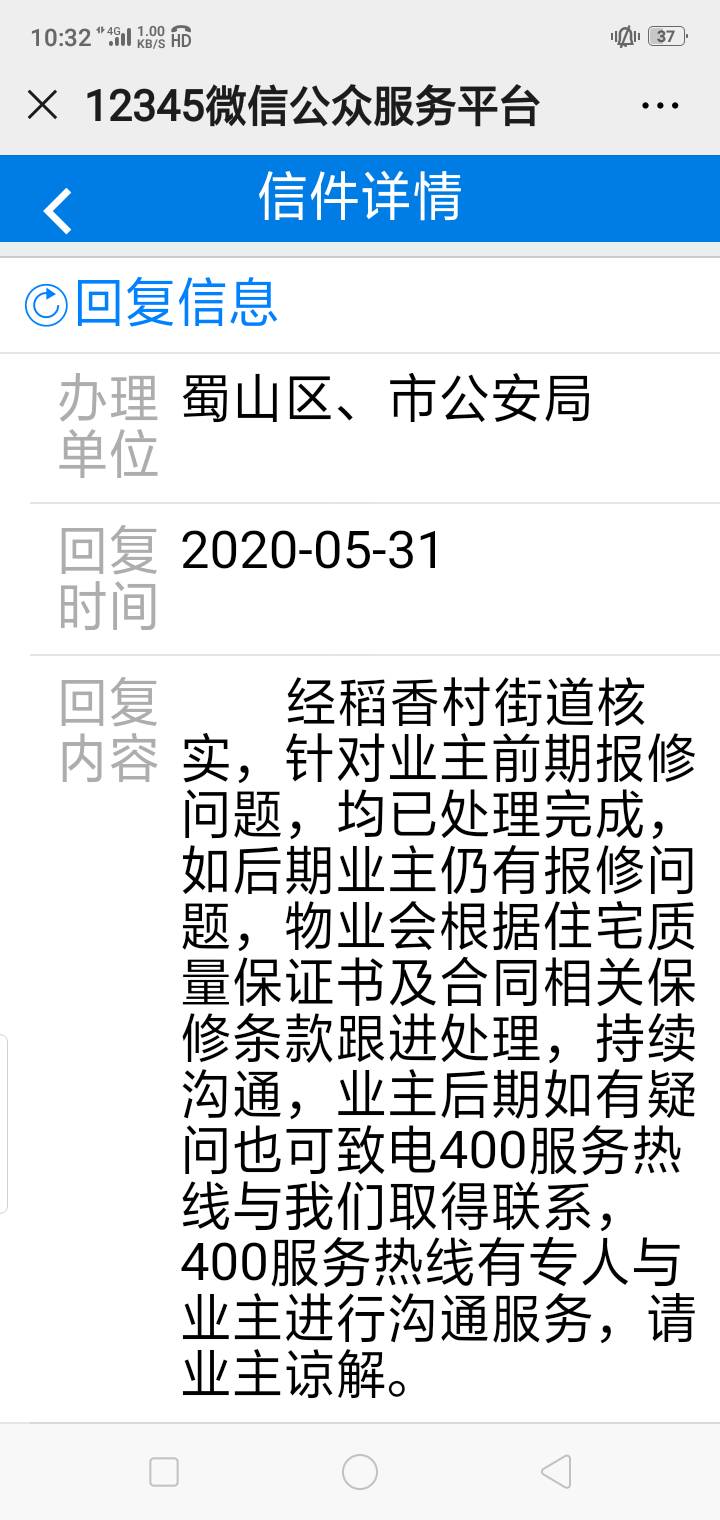Tap the system home button
720x1520 pixels.
tap(360, 1472)
